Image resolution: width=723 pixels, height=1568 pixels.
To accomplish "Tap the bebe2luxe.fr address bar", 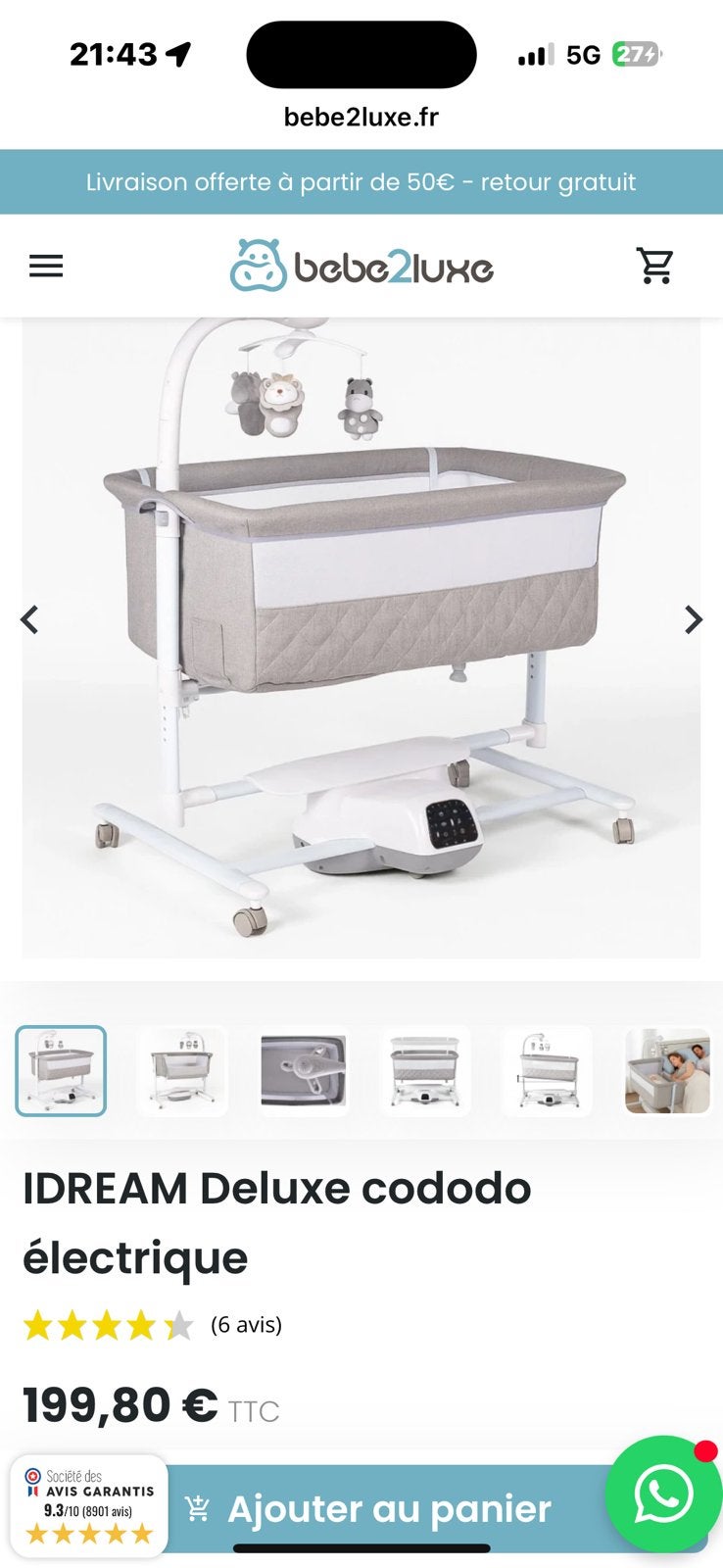I will click(x=361, y=117).
